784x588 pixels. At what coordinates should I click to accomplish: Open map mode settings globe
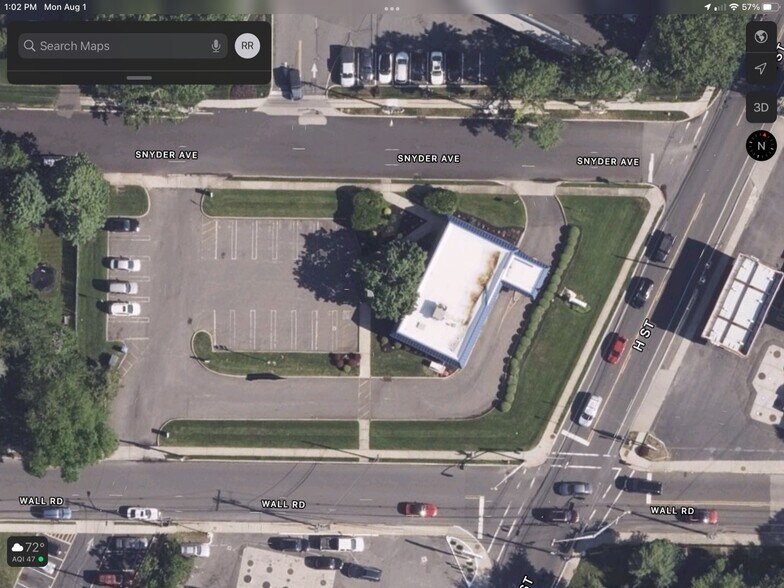pos(761,36)
